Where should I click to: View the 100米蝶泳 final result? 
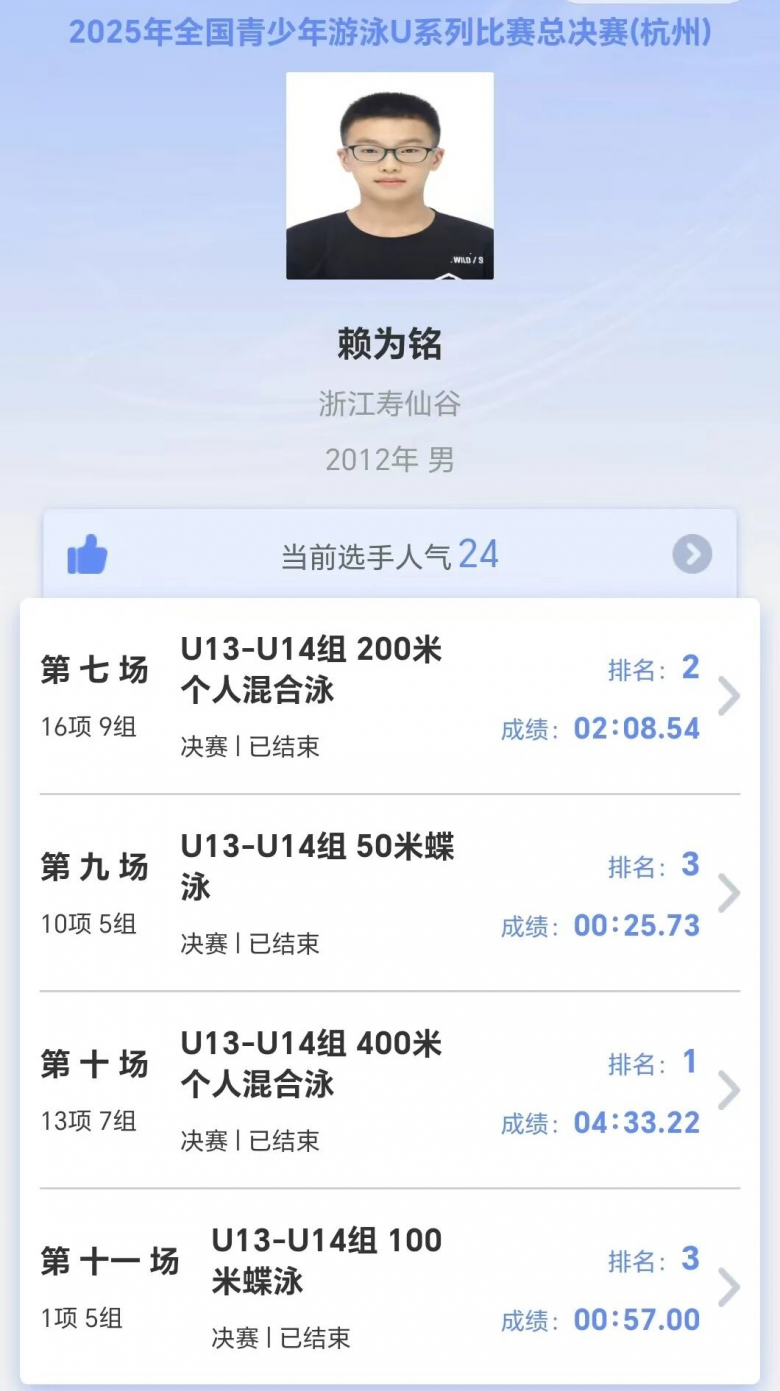pos(390,1288)
